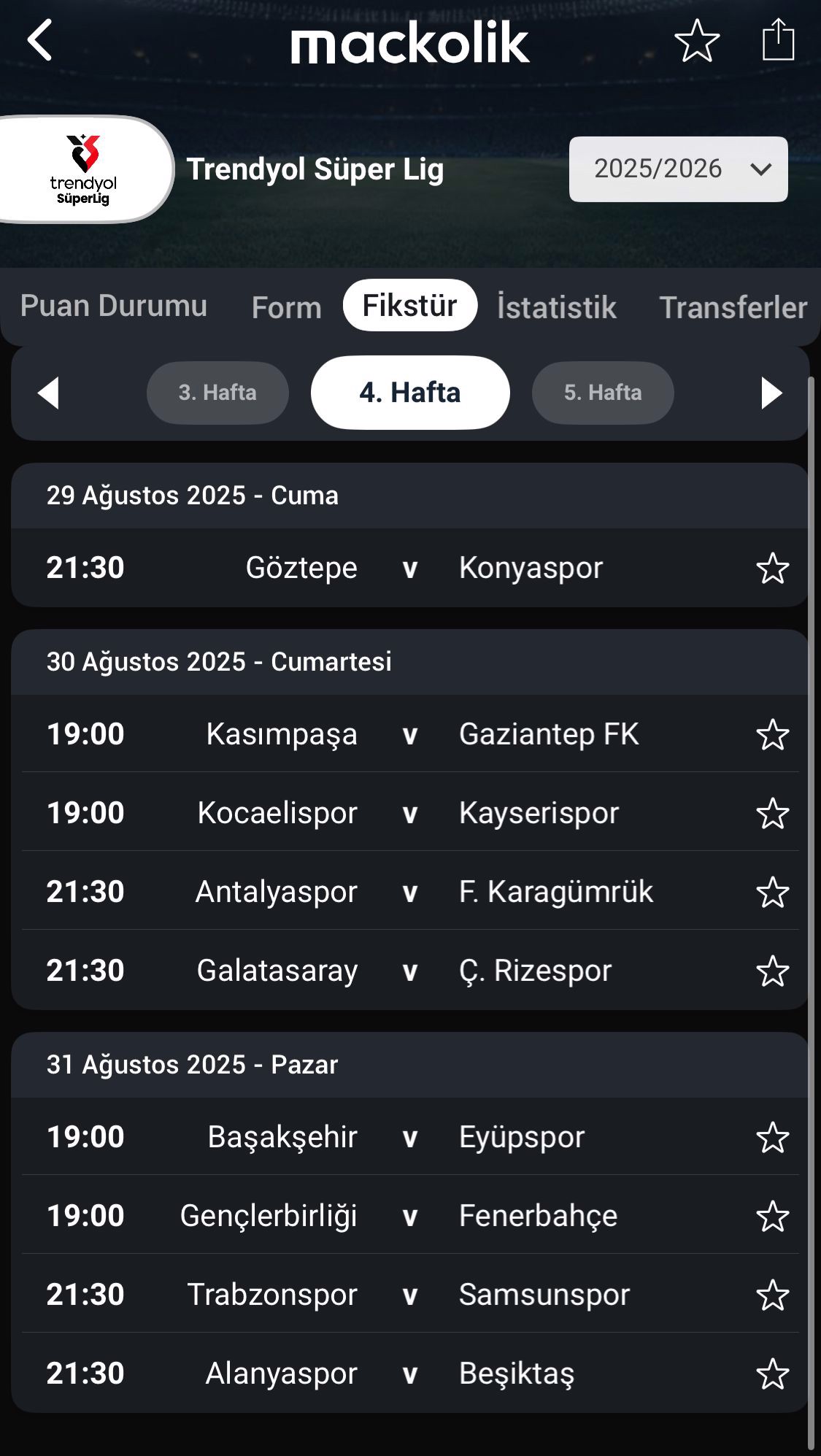
Task: Star the Başakşehir v Eyüpspor match
Action: pyautogui.click(x=772, y=1137)
